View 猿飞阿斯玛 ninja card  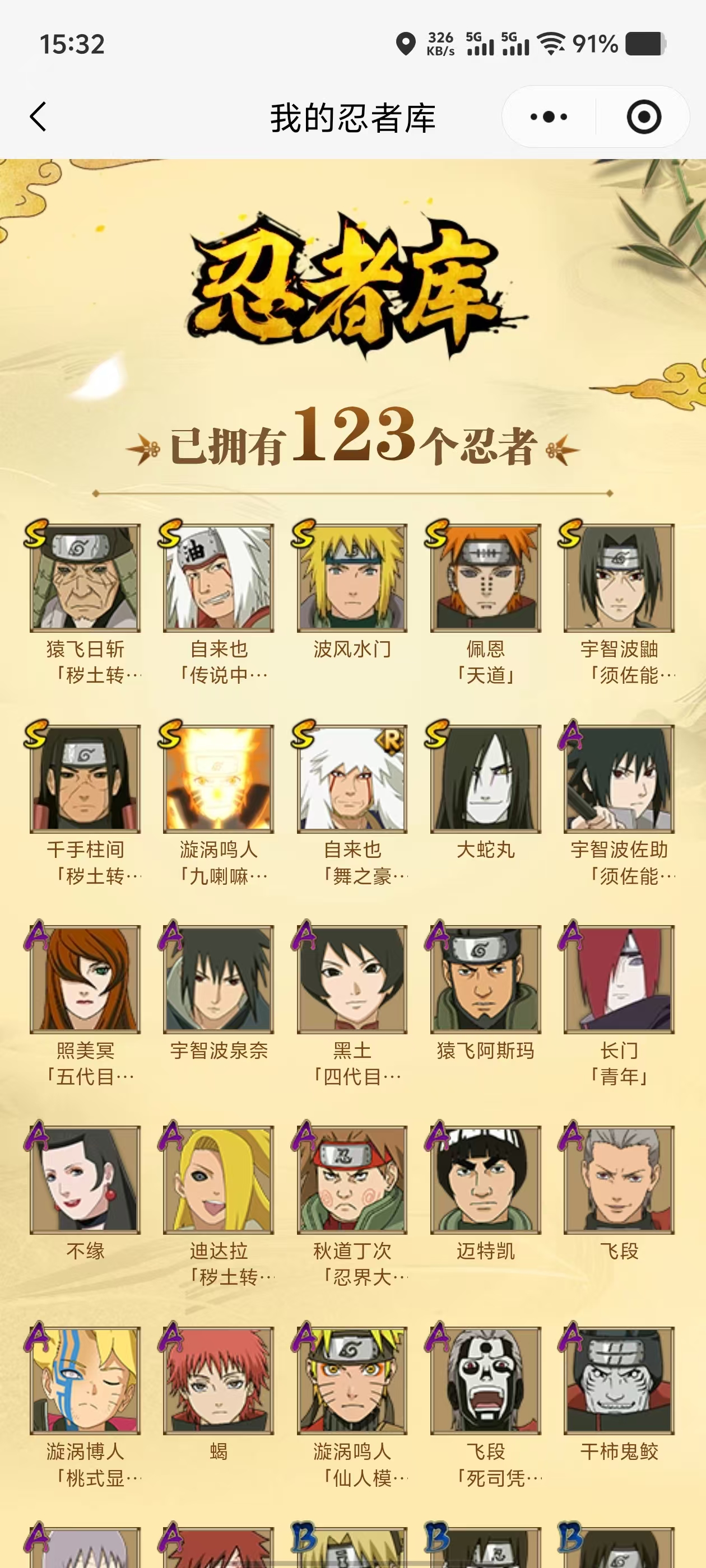(485, 979)
